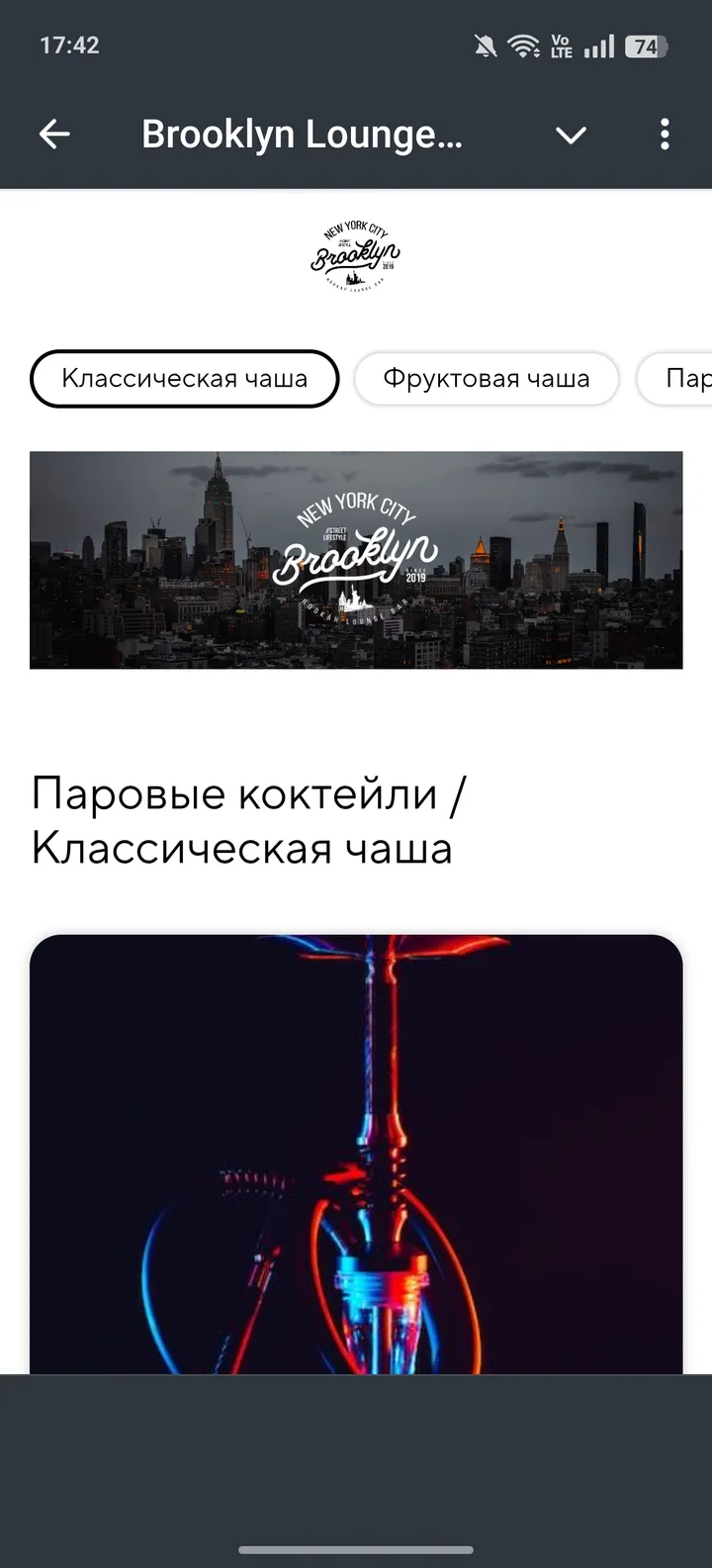Tap the New York skyline banner image
Image resolution: width=712 pixels, height=1568 pixels.
(x=356, y=560)
